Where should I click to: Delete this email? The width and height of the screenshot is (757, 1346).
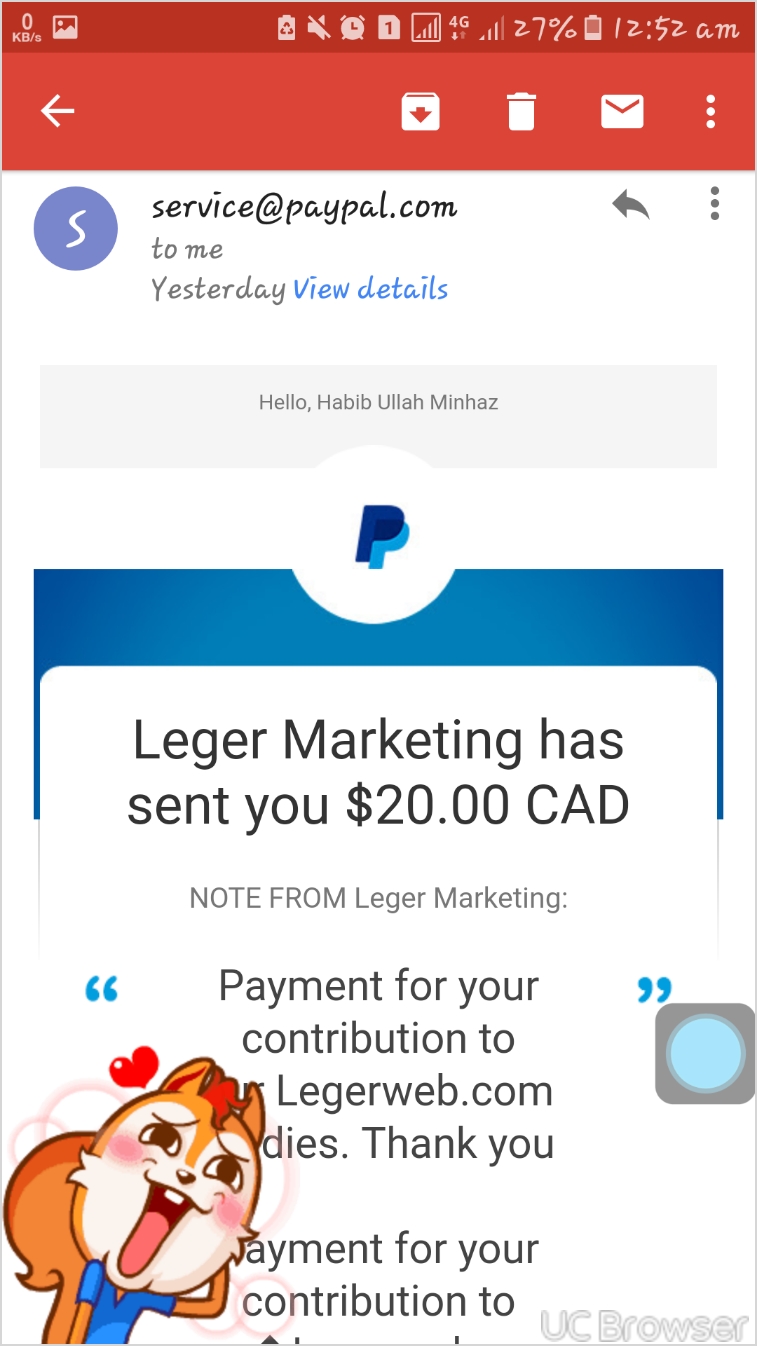pyautogui.click(x=521, y=111)
